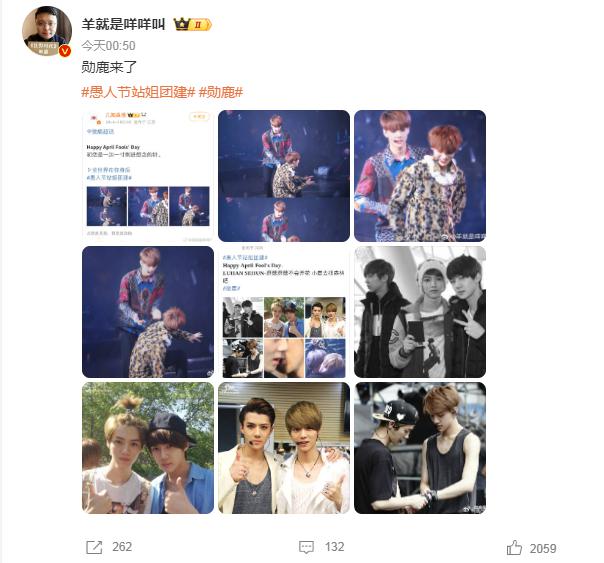This screenshot has height=563, width=604.
Task: Enlarge the outdoor thumbs-up selfie photo
Action: coord(147,448)
